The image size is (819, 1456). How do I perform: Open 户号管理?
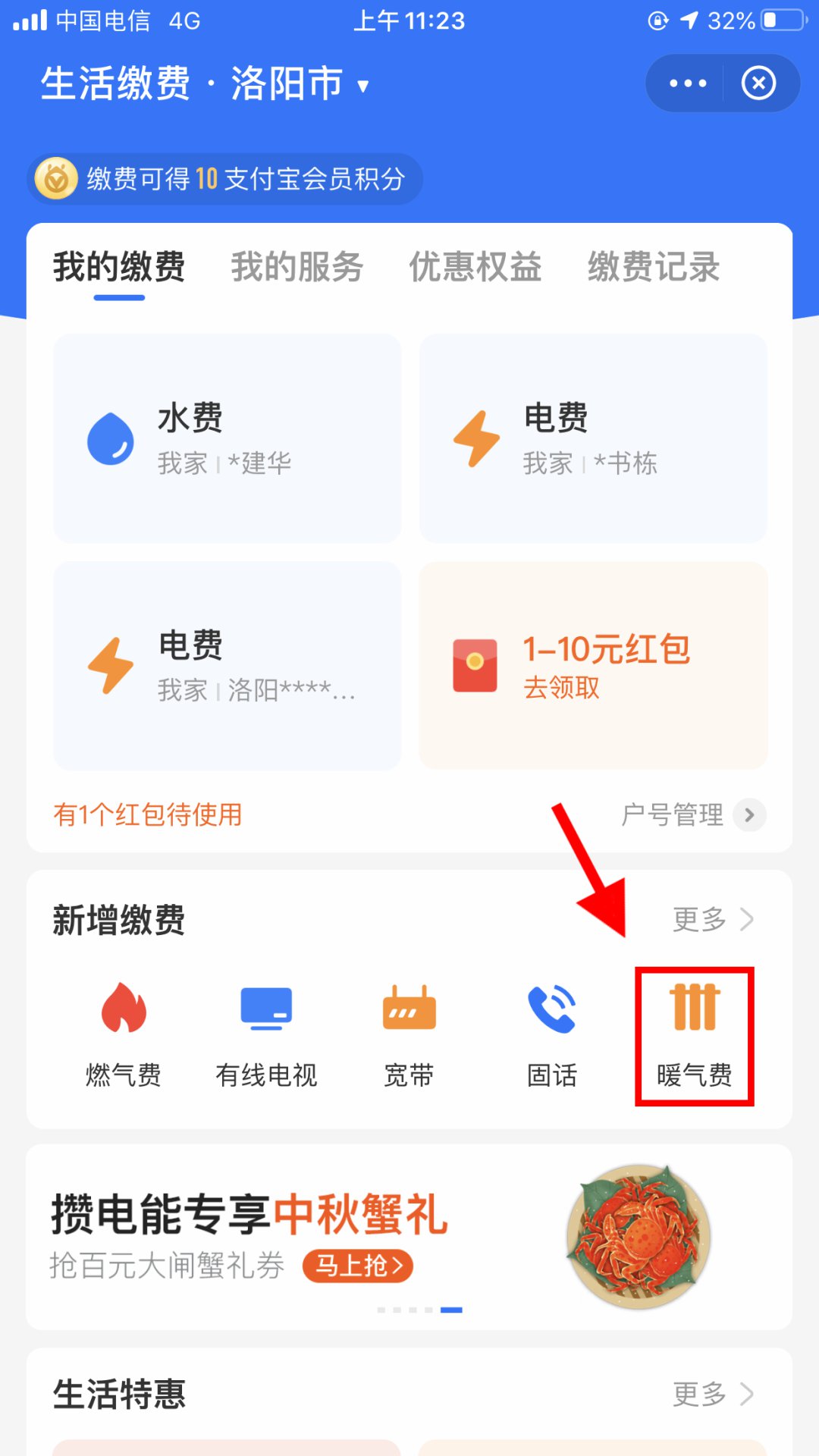click(x=692, y=814)
